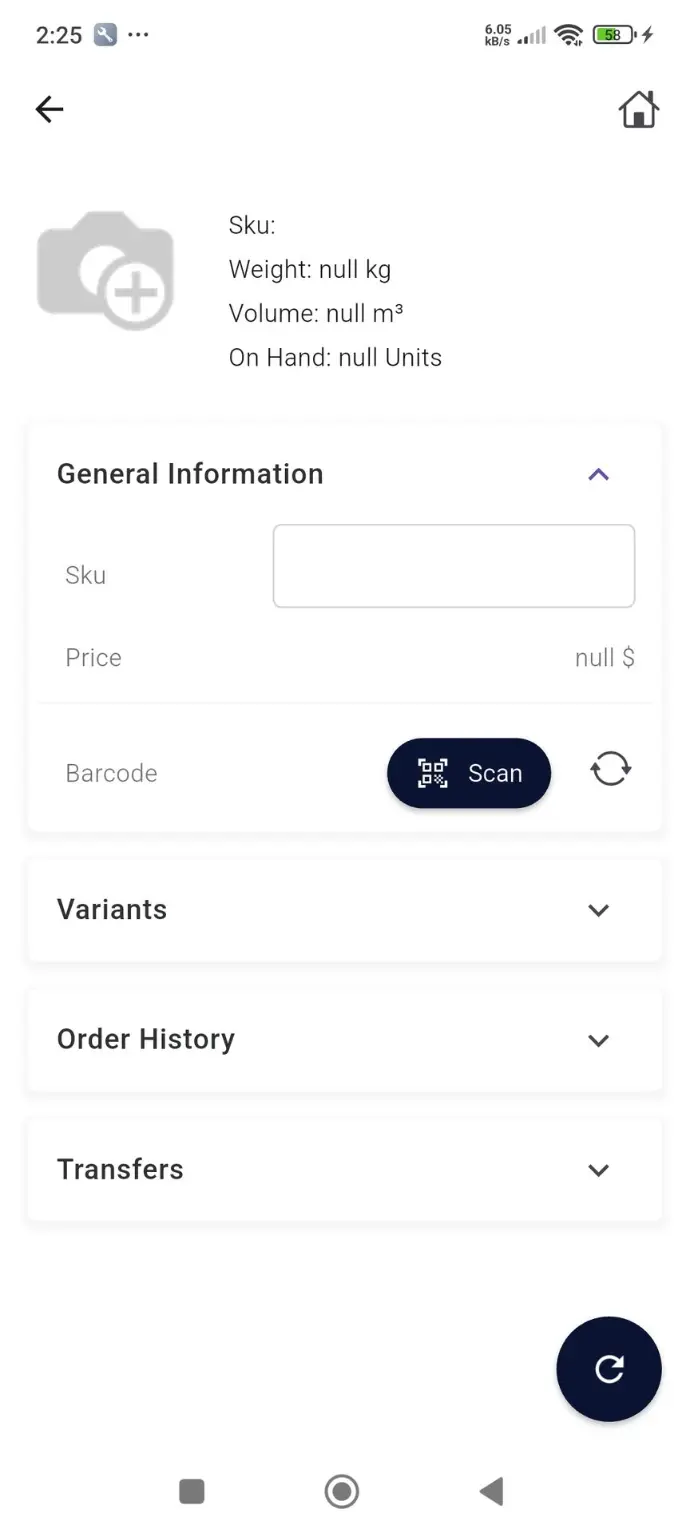Tap the floating refresh button
690x1533 pixels.
tap(609, 1369)
